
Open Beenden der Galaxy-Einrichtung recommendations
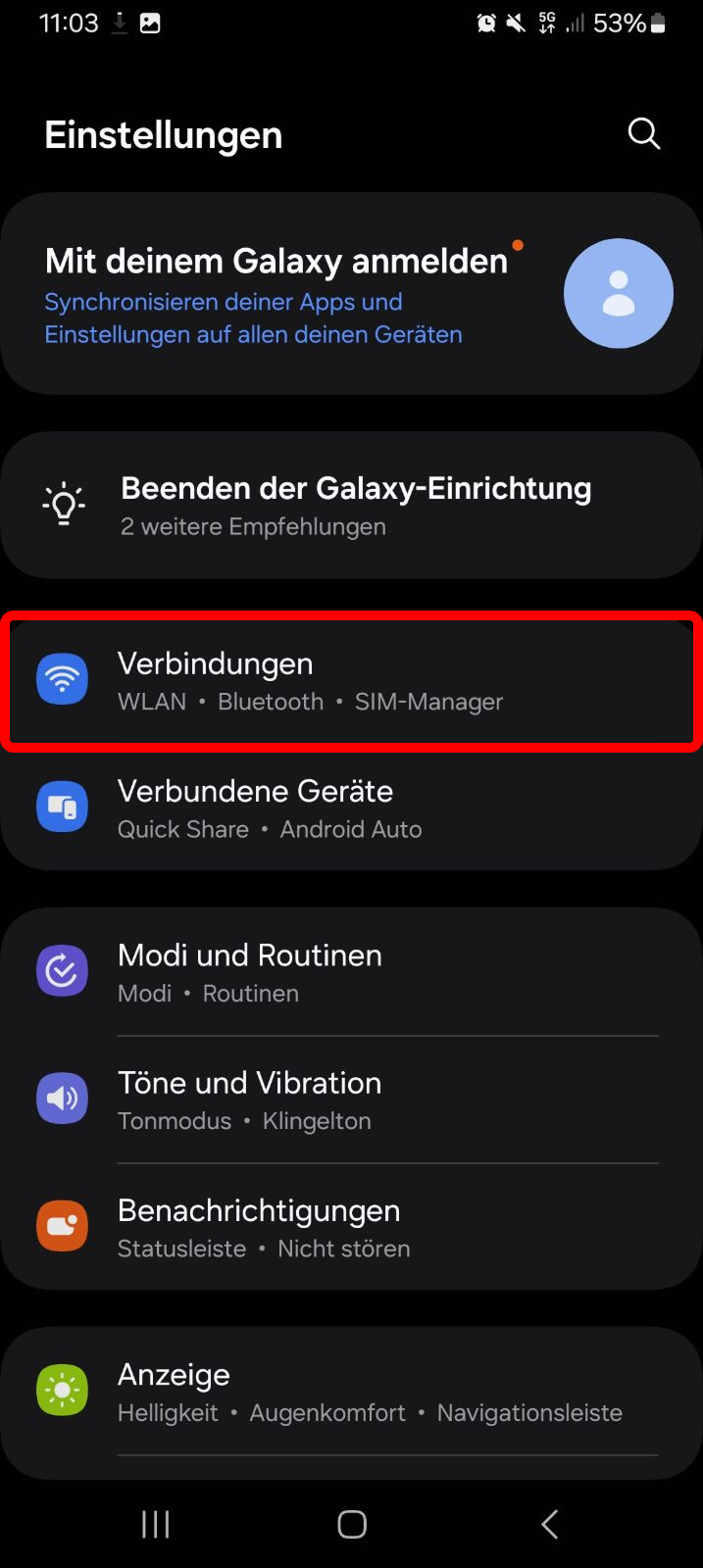[355, 506]
